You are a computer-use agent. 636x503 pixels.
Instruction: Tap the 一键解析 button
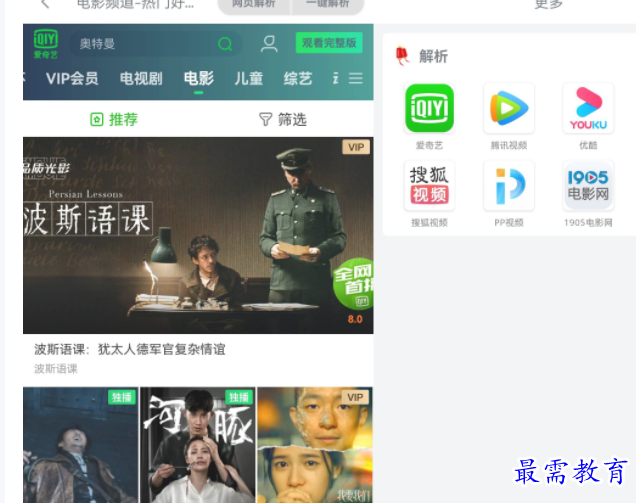point(328,5)
